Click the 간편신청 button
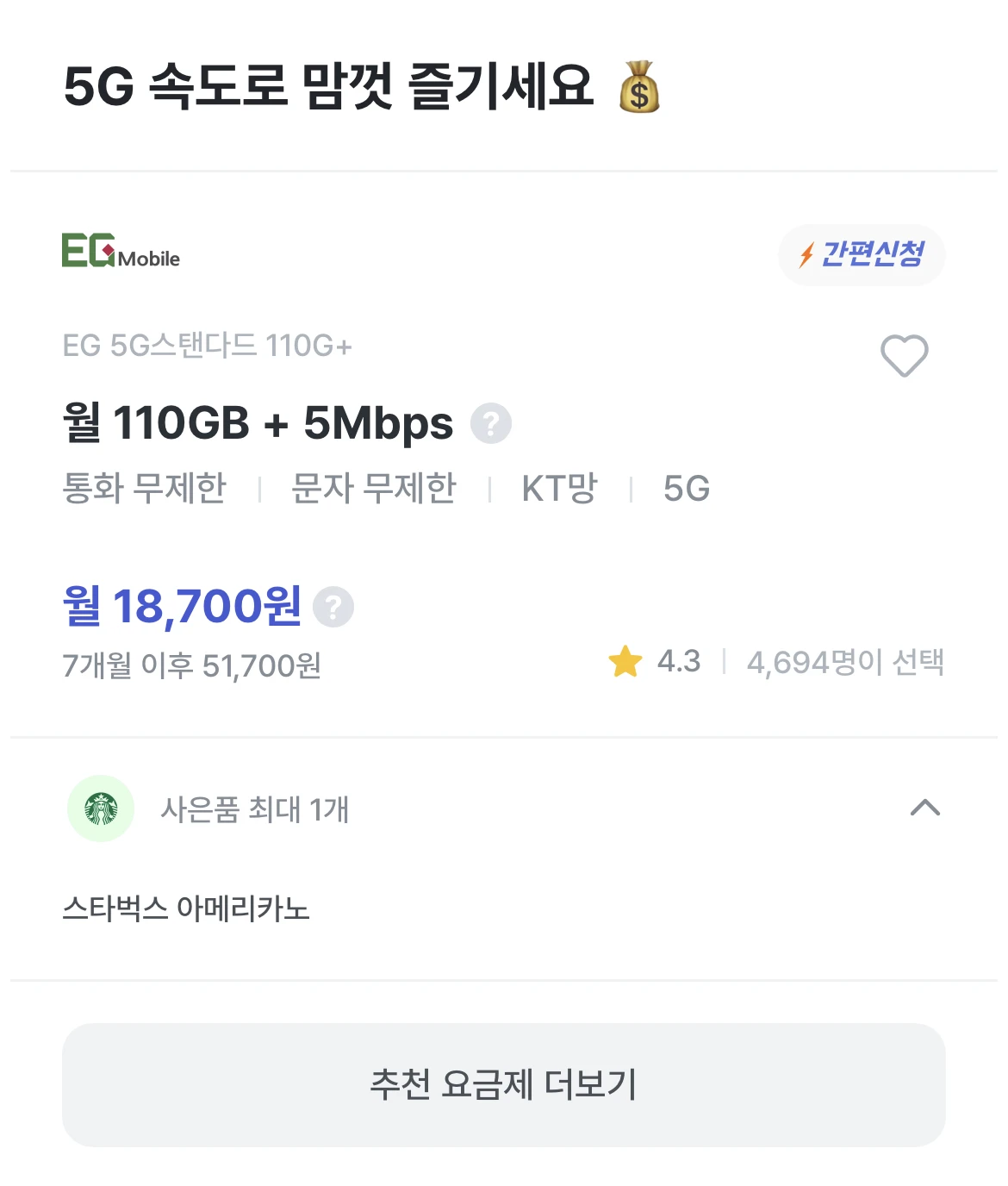 click(862, 255)
